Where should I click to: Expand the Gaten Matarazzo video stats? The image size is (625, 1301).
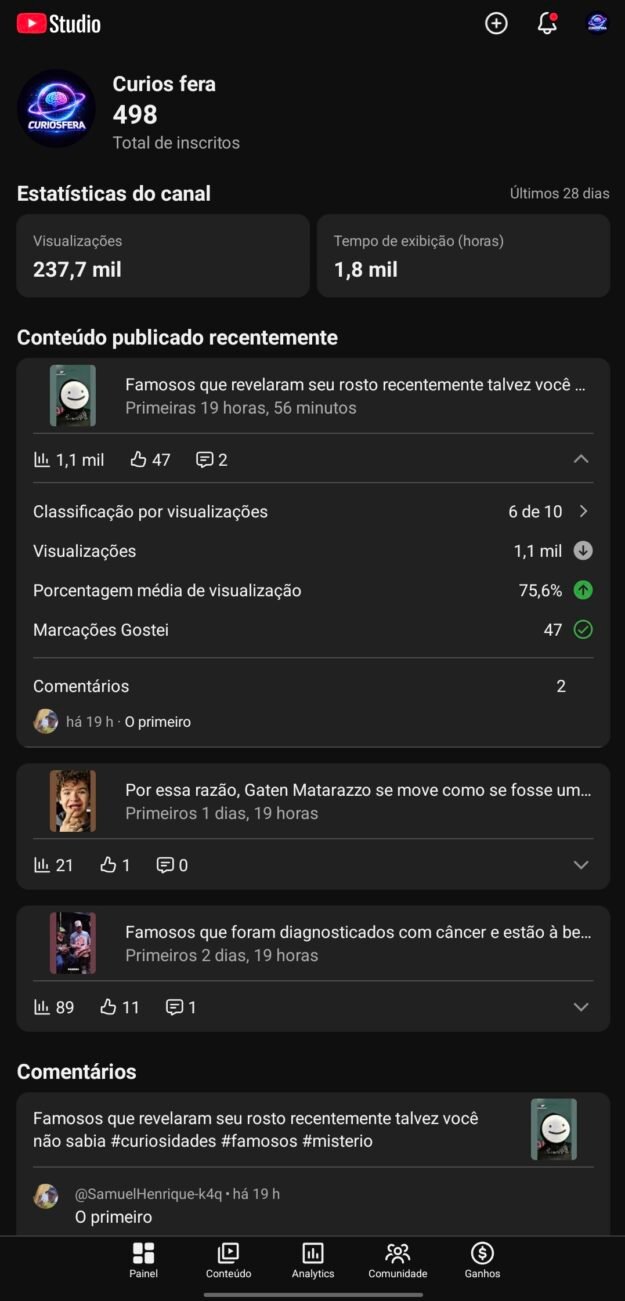[581, 865]
